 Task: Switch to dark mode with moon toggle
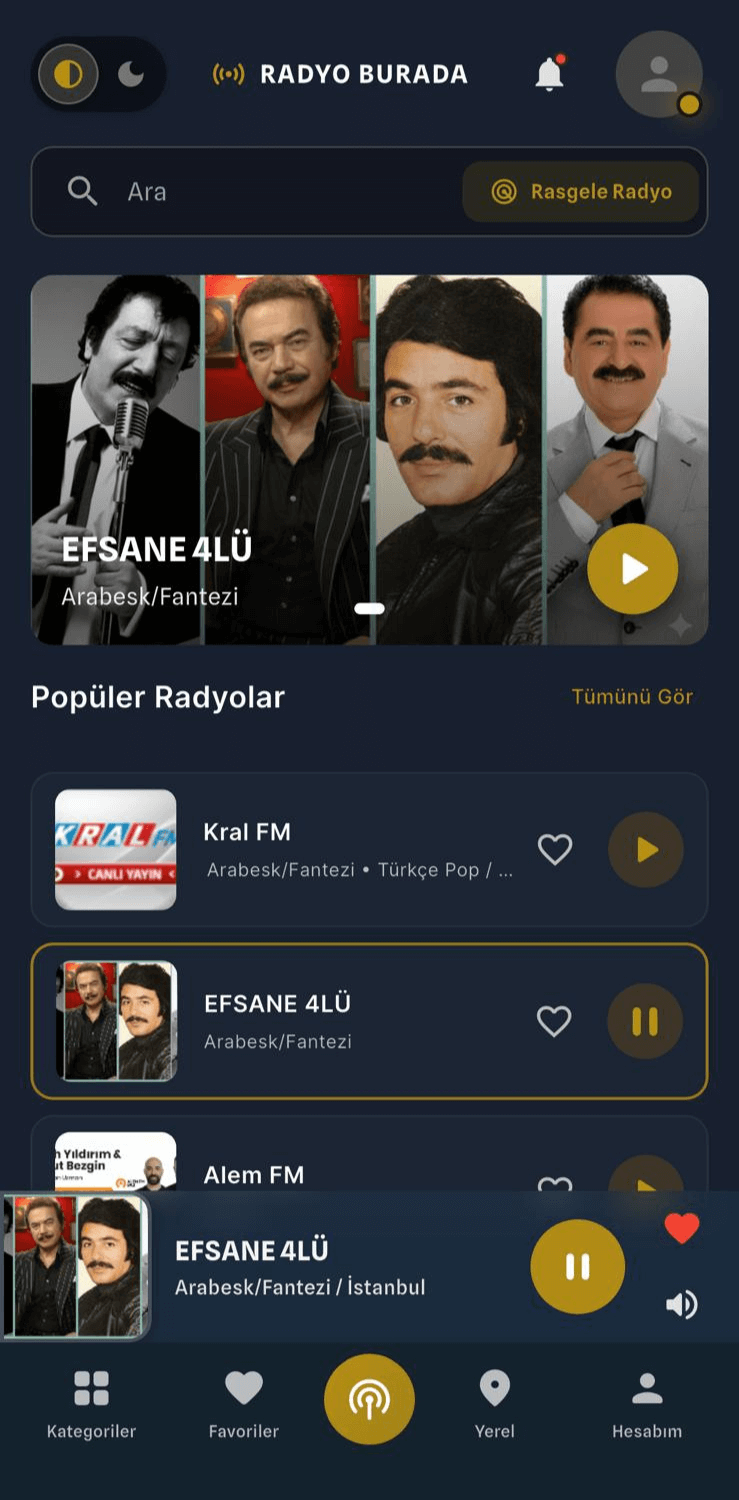130,73
